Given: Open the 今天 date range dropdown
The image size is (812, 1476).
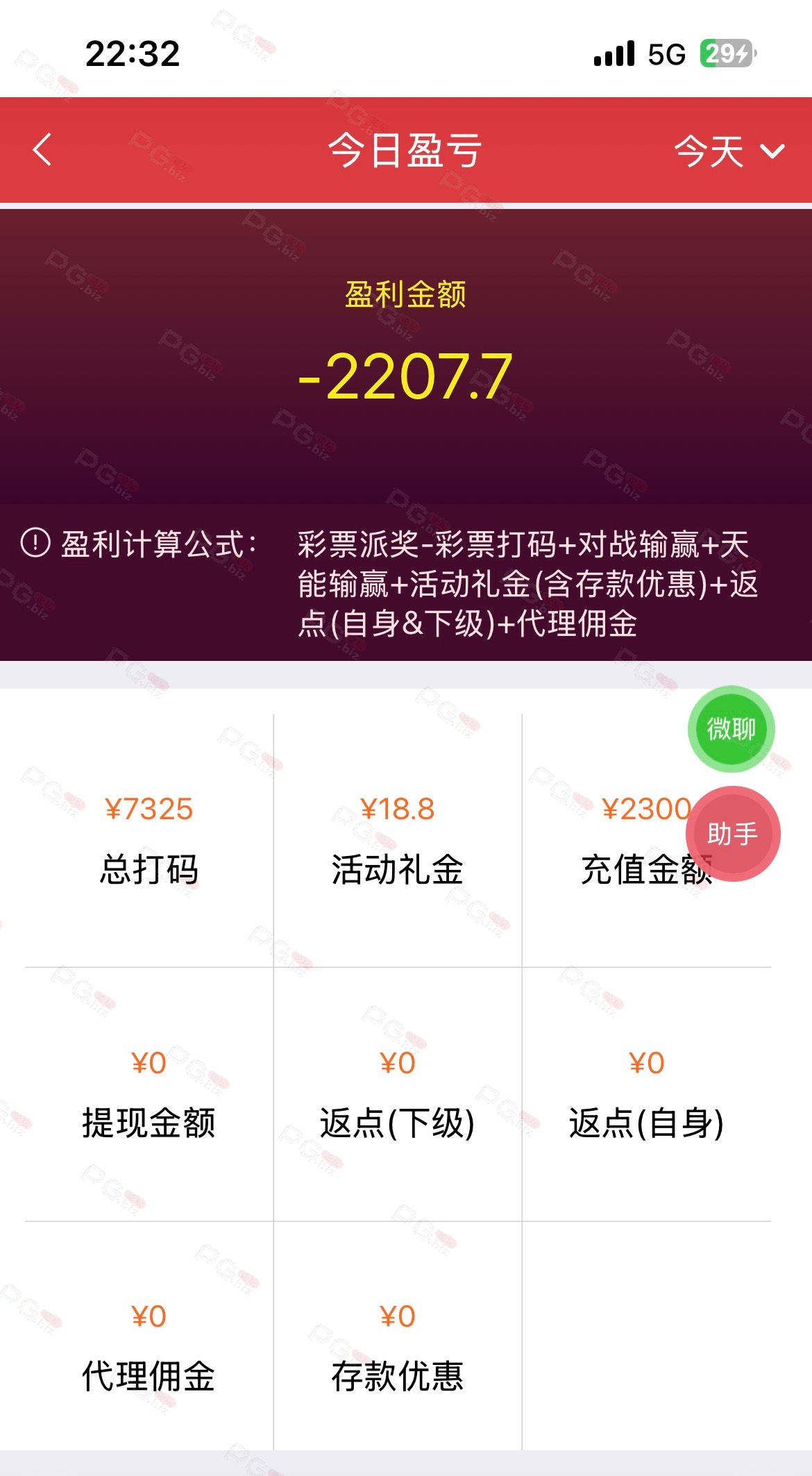Looking at the screenshot, I should (729, 151).
